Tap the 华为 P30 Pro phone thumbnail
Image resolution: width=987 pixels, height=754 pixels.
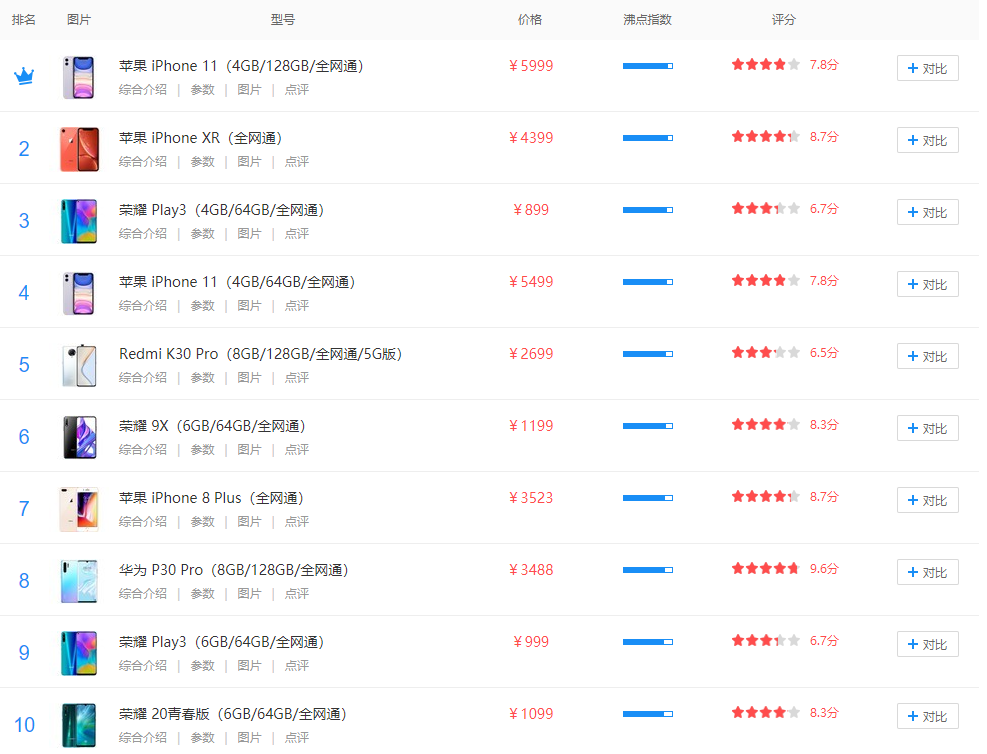click(79, 582)
